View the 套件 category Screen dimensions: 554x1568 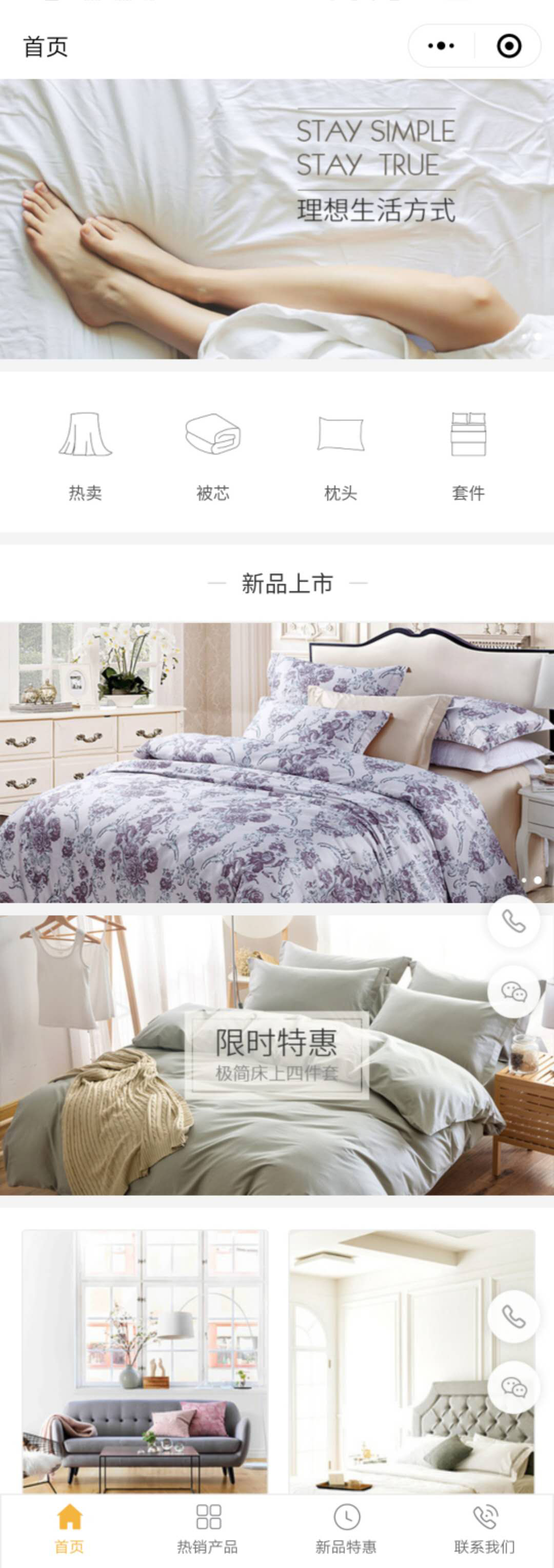pyautogui.click(x=468, y=455)
